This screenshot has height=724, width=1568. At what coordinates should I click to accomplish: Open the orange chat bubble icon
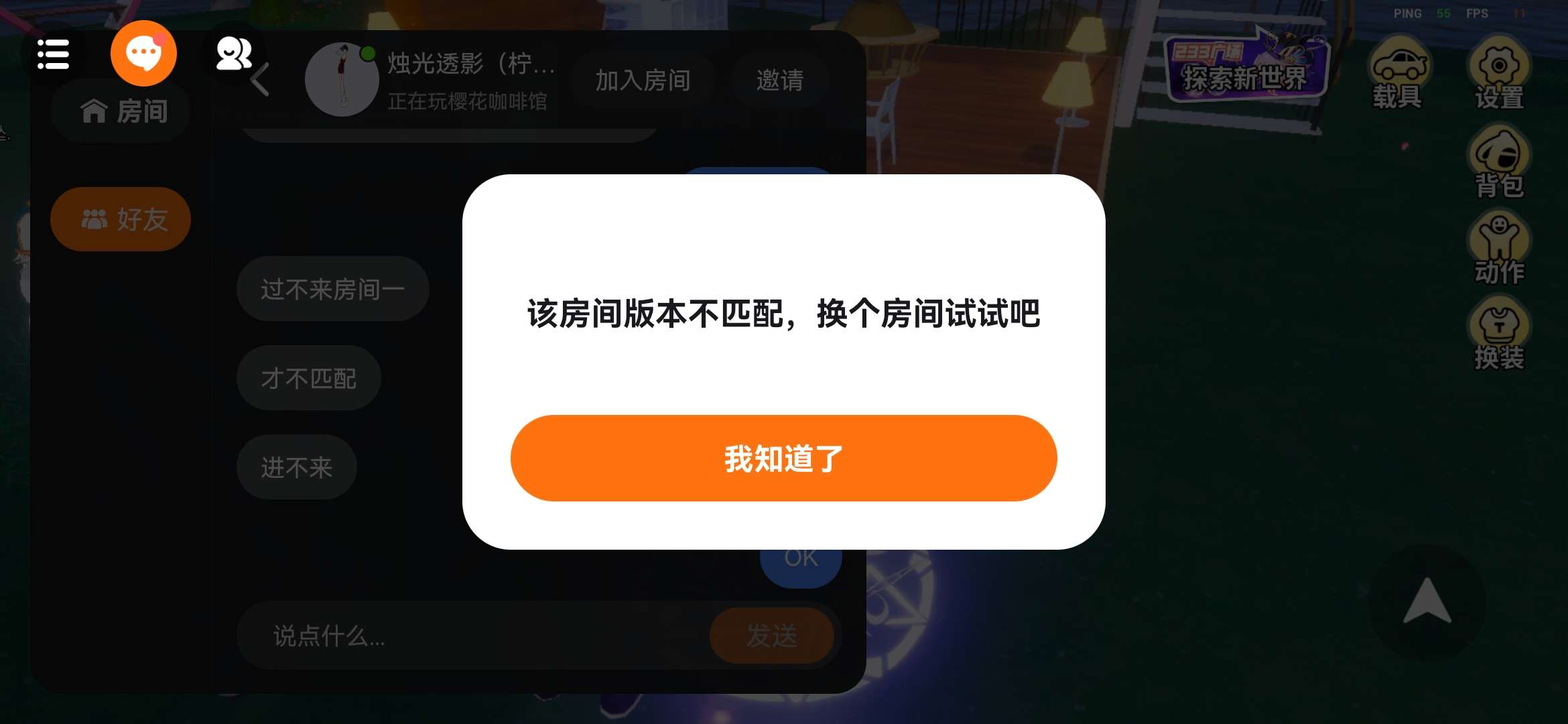(x=143, y=54)
